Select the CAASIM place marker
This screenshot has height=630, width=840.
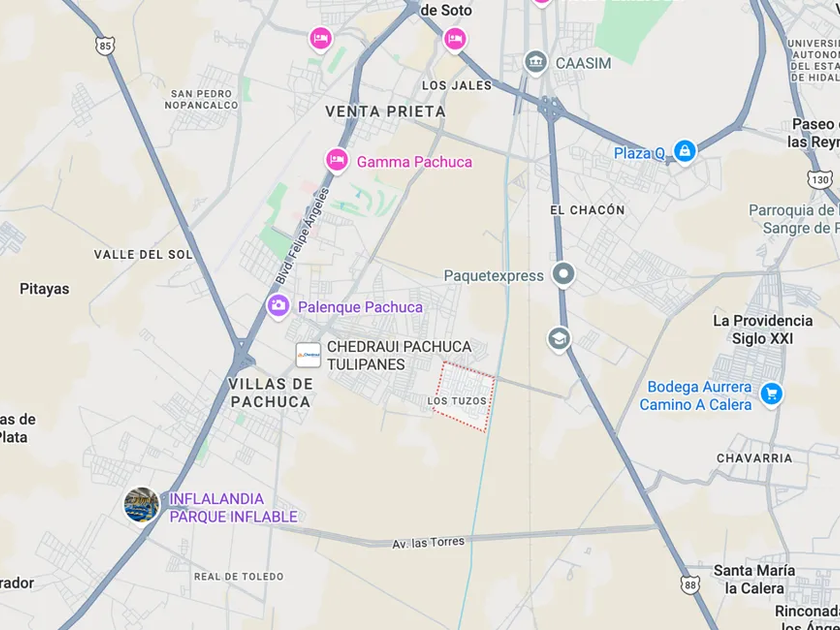(535, 63)
